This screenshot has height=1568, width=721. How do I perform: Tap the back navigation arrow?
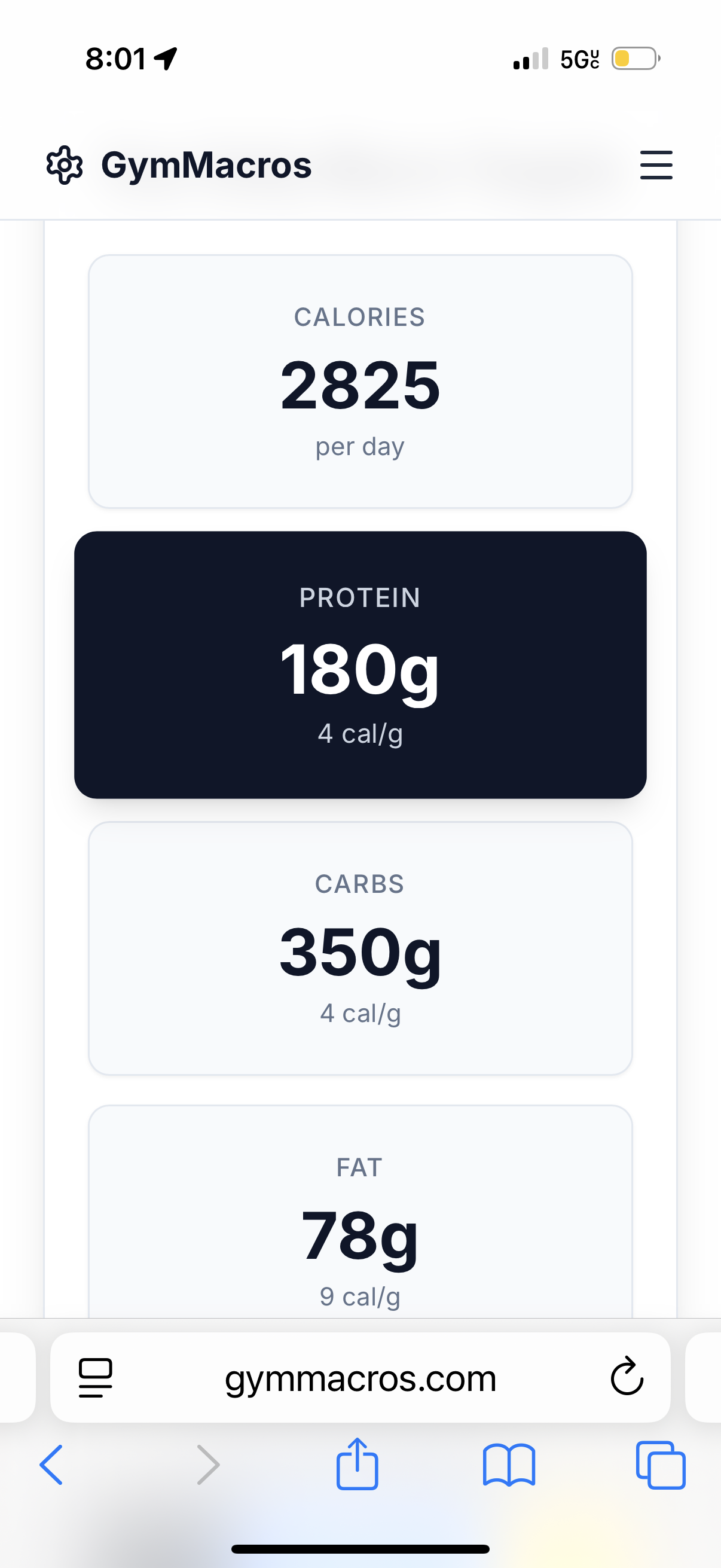pos(53,1465)
